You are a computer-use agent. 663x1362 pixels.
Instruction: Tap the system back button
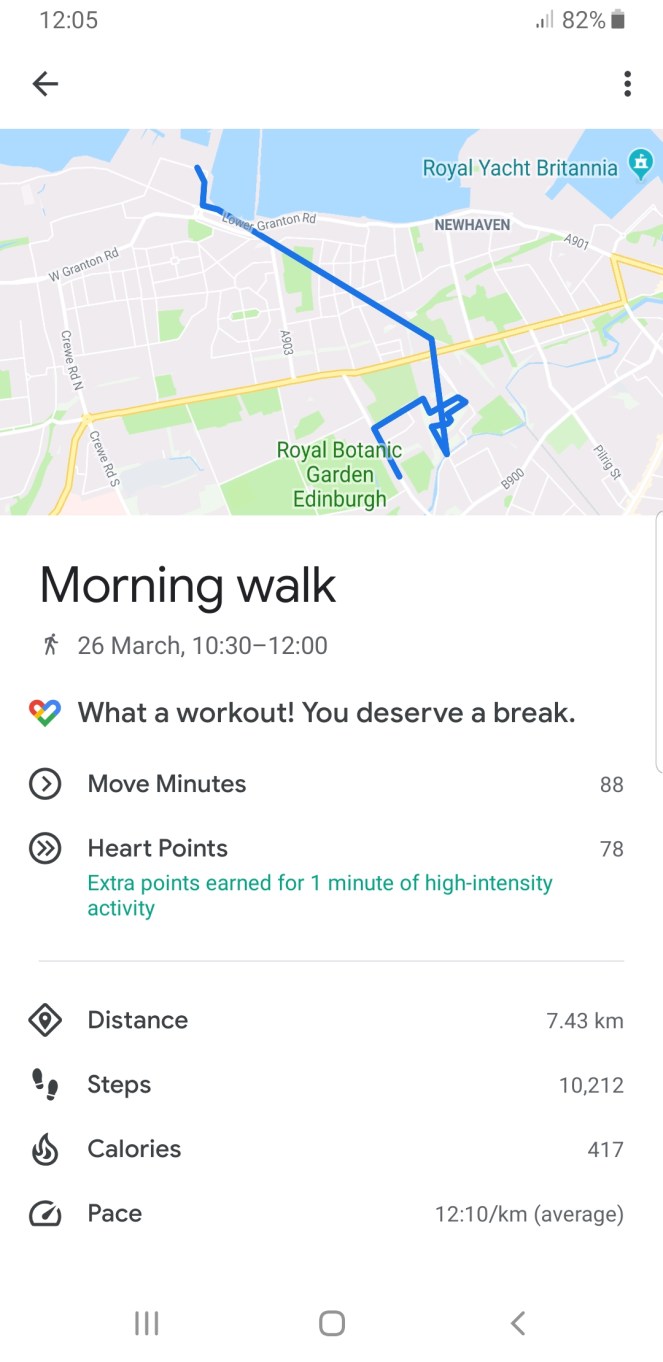pyautogui.click(x=517, y=1323)
